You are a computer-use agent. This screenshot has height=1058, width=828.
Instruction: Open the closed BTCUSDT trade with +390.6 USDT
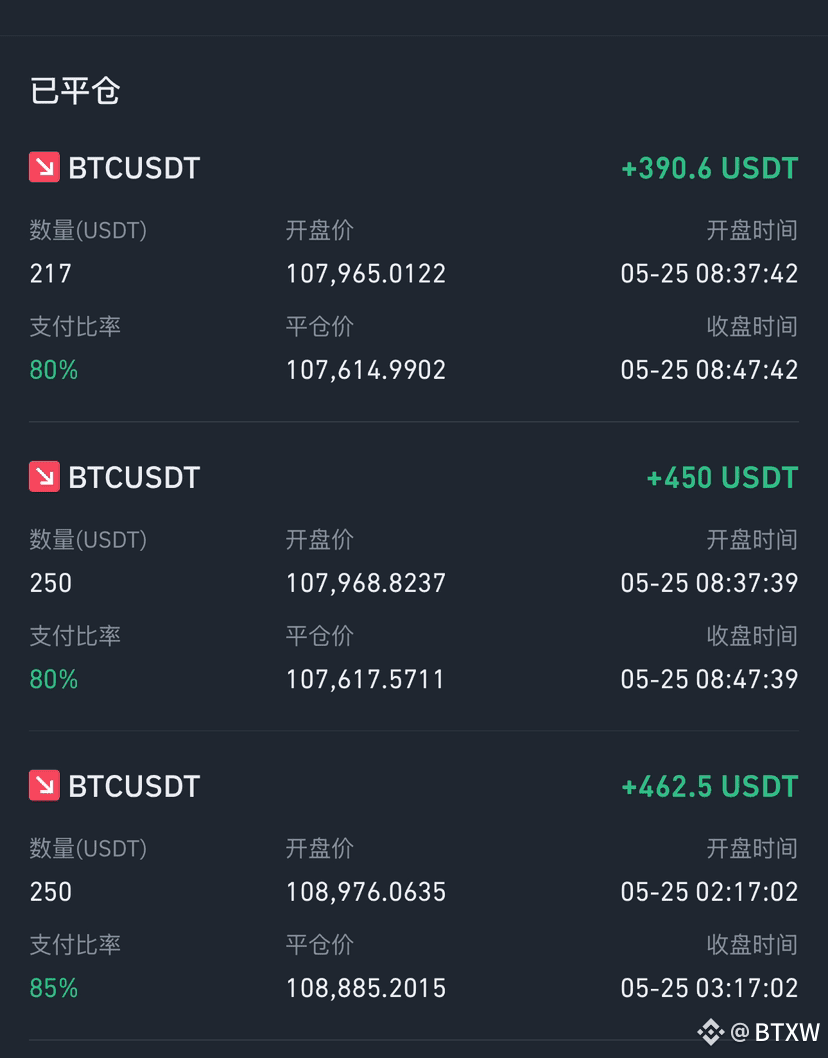pyautogui.click(x=414, y=269)
